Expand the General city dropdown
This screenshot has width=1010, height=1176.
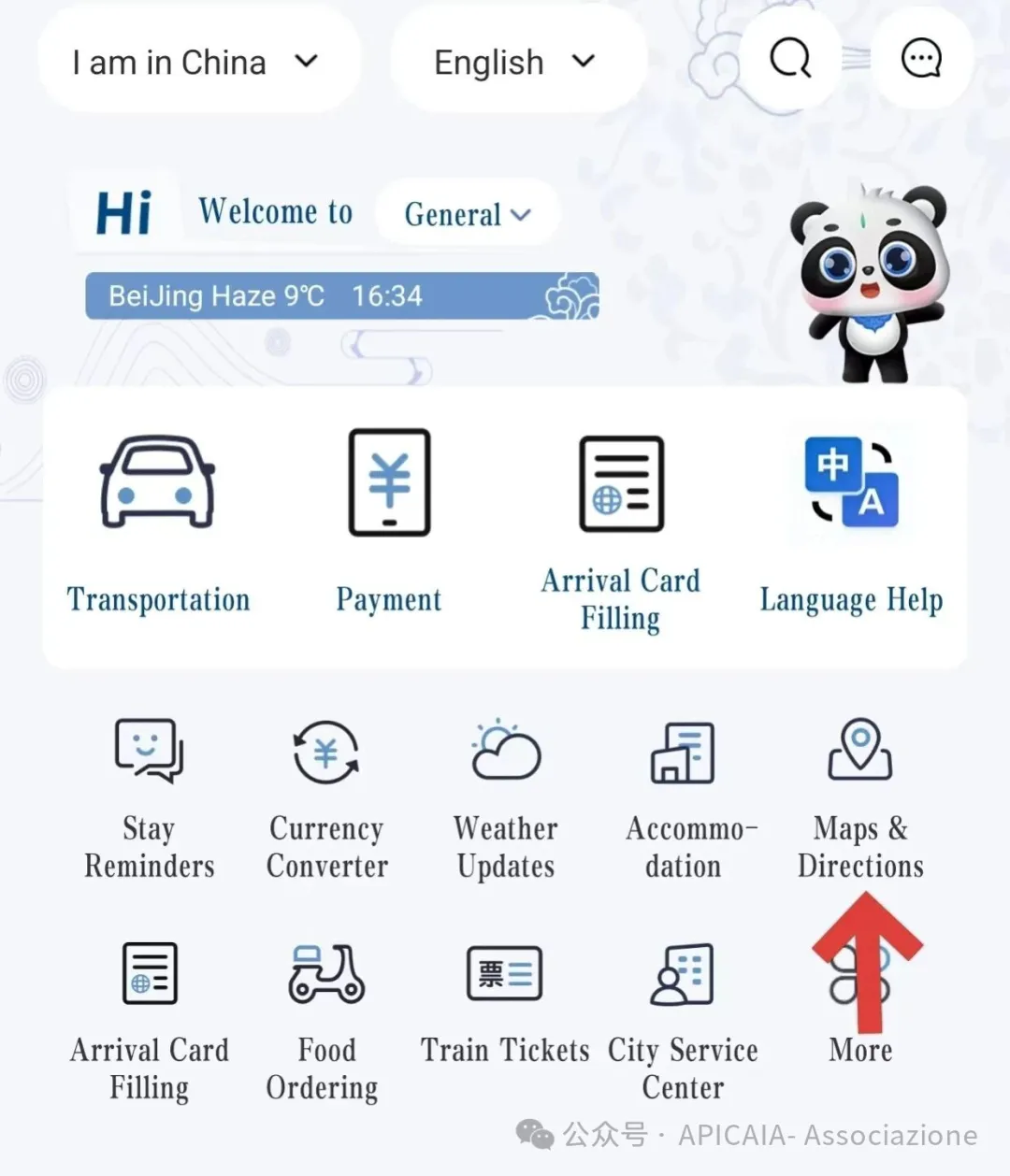468,214
